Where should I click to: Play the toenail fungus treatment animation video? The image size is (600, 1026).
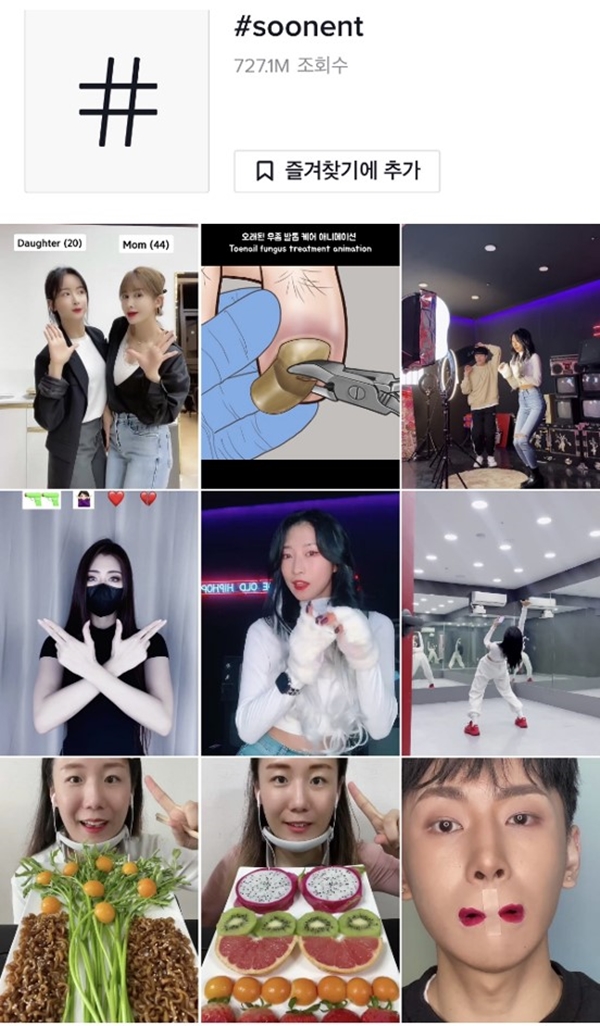pos(300,356)
